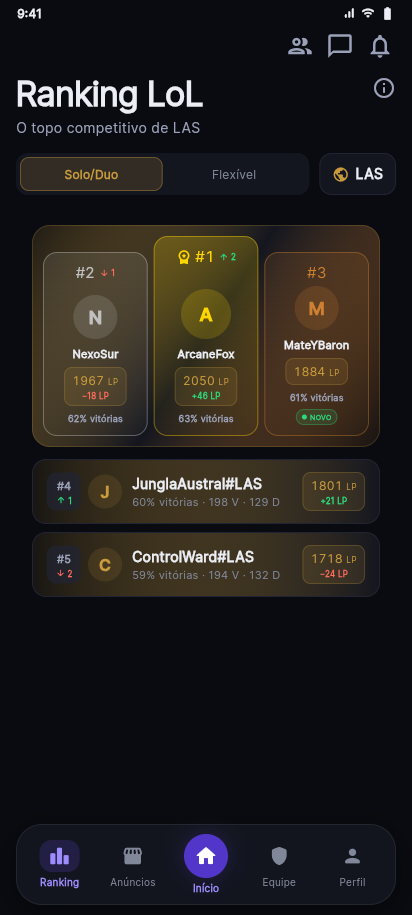Switch to the Equipe tab
412x915 pixels.
(x=279, y=864)
